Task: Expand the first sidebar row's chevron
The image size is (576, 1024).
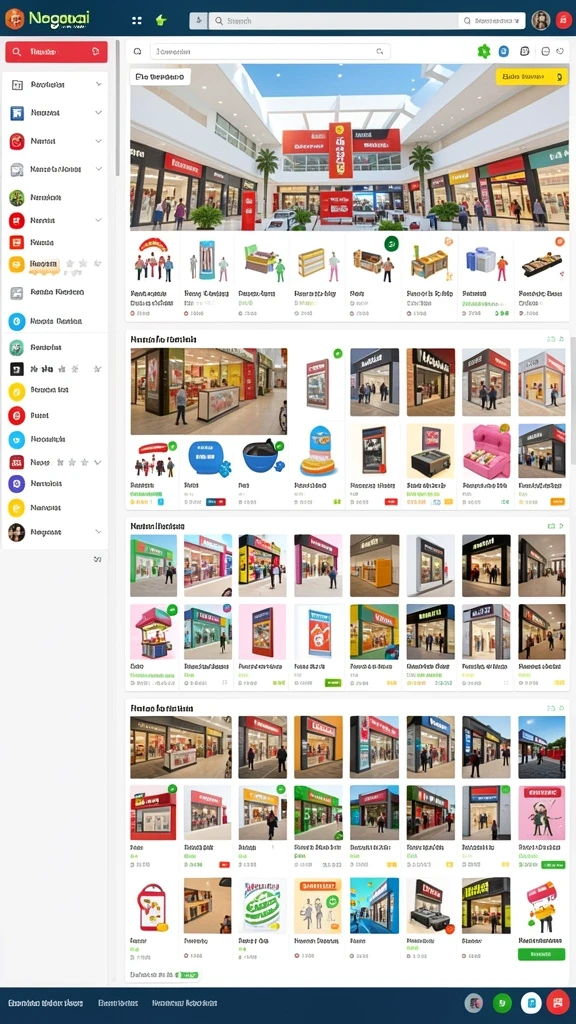Action: [99, 84]
